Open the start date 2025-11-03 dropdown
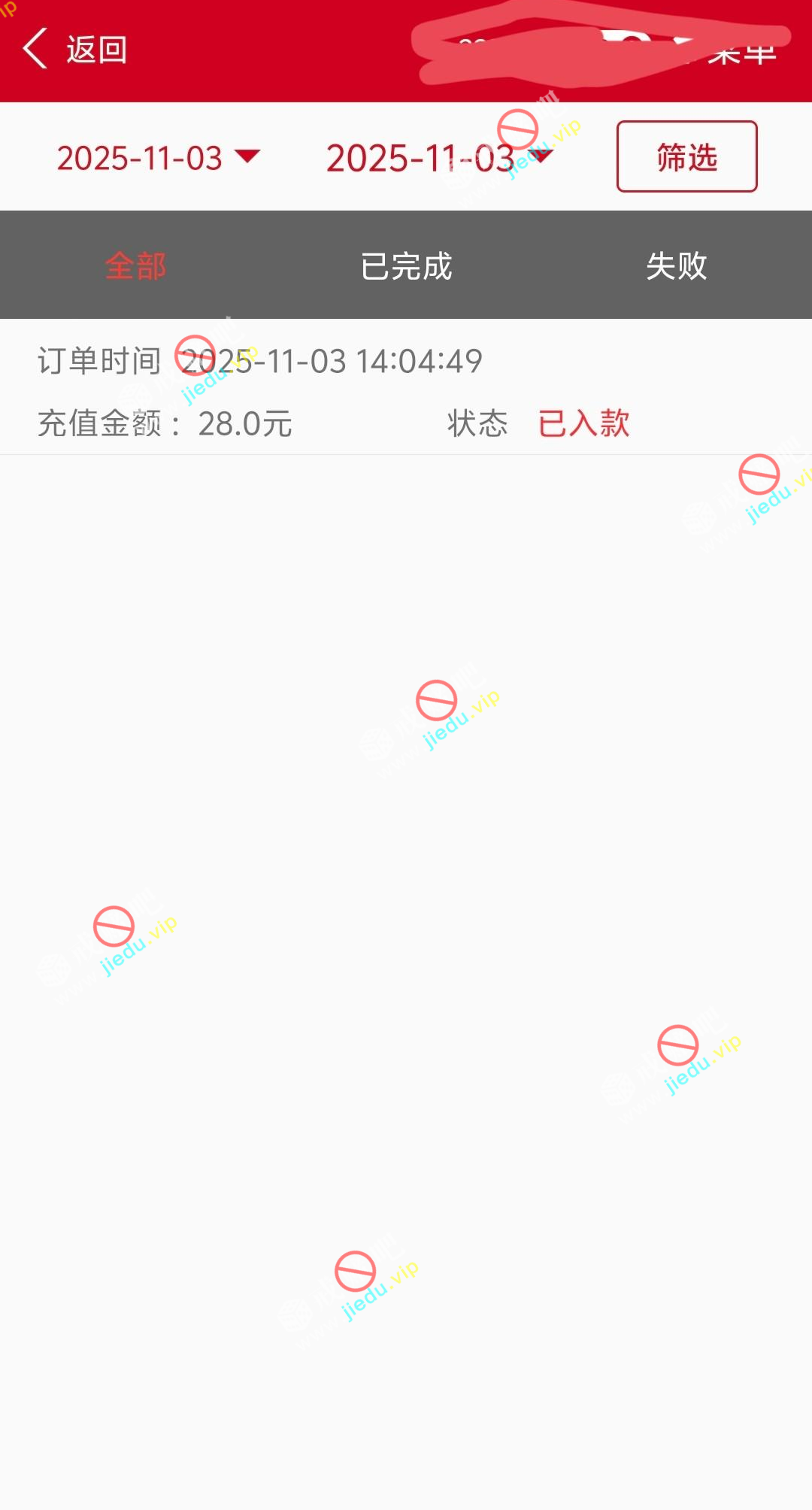812x1510 pixels. click(x=158, y=158)
